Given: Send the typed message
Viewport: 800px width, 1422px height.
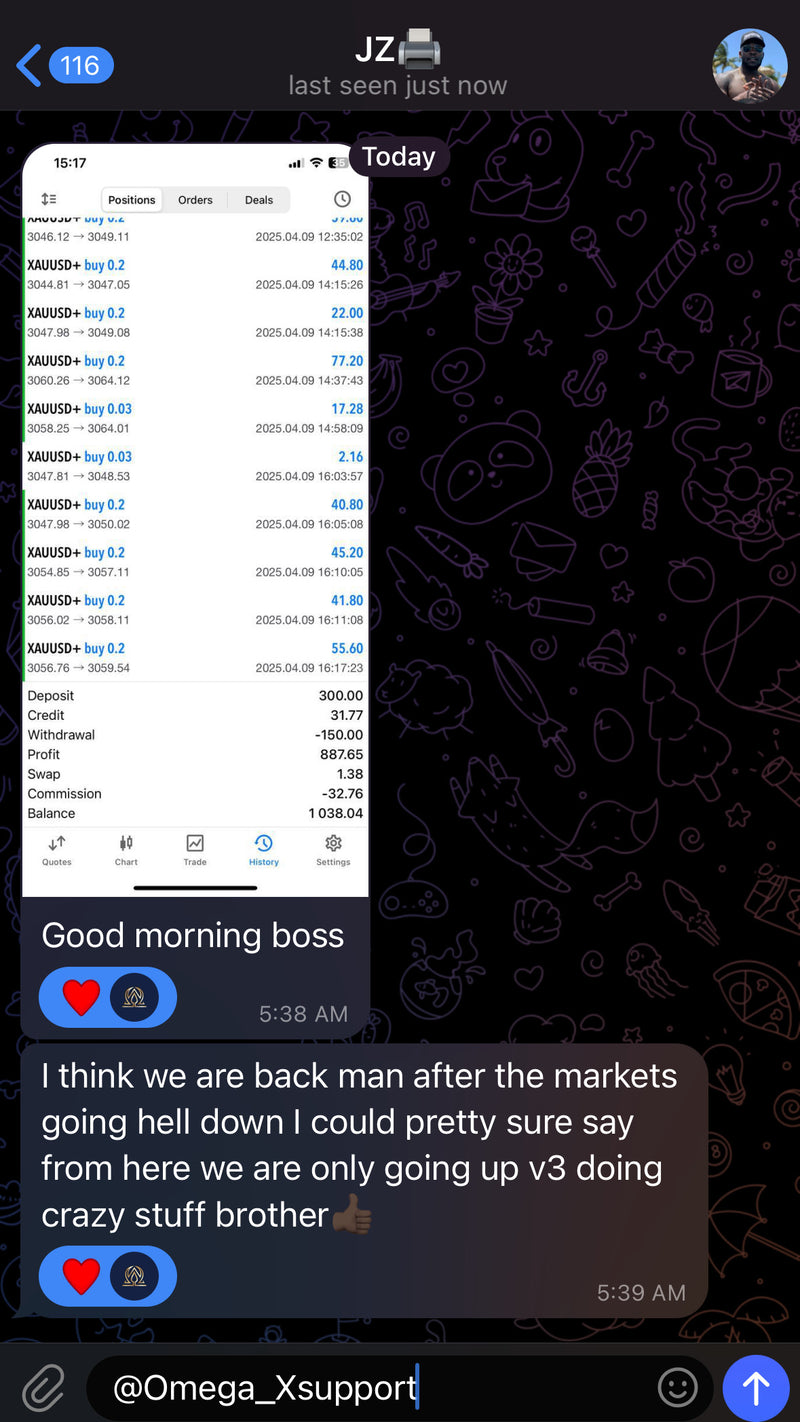Looking at the screenshot, I should (755, 1388).
